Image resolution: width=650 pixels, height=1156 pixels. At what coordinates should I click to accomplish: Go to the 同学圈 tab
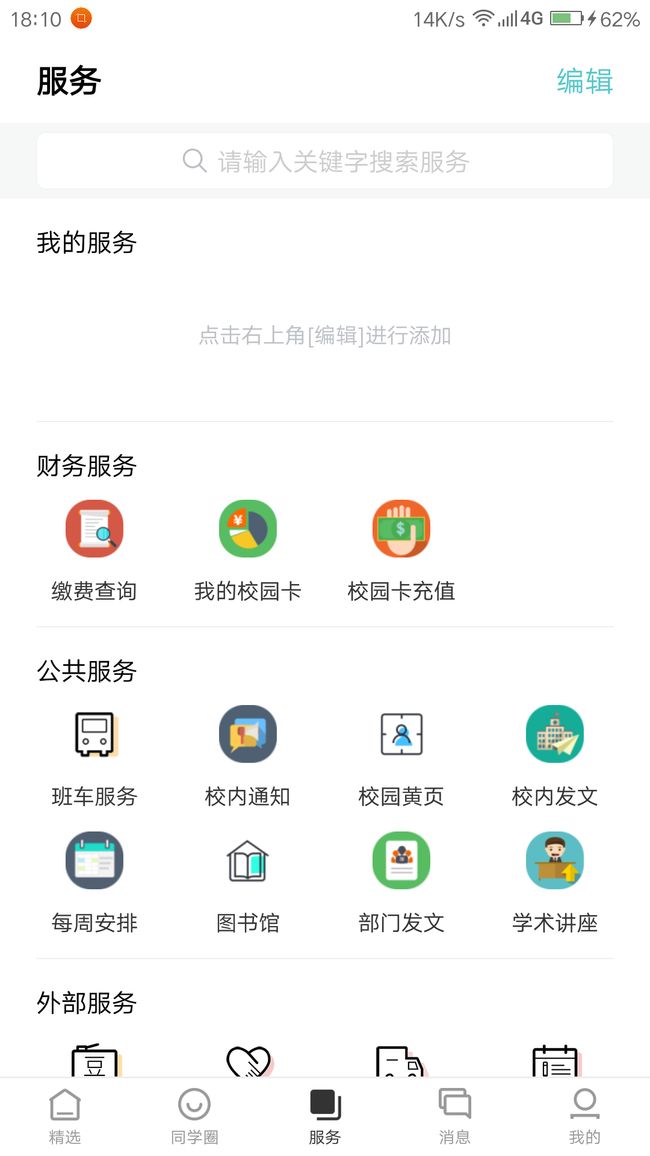[195, 1116]
